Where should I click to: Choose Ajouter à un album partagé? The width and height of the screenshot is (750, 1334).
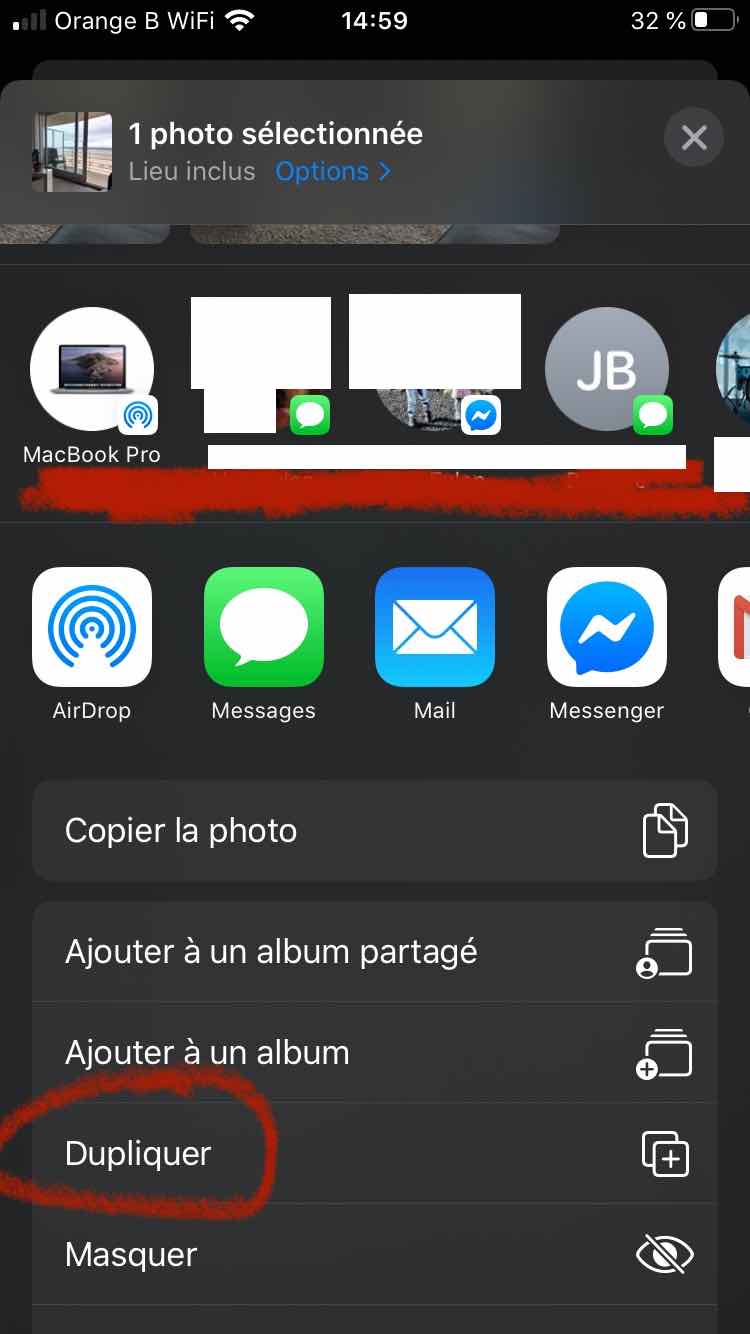pyautogui.click(x=375, y=952)
